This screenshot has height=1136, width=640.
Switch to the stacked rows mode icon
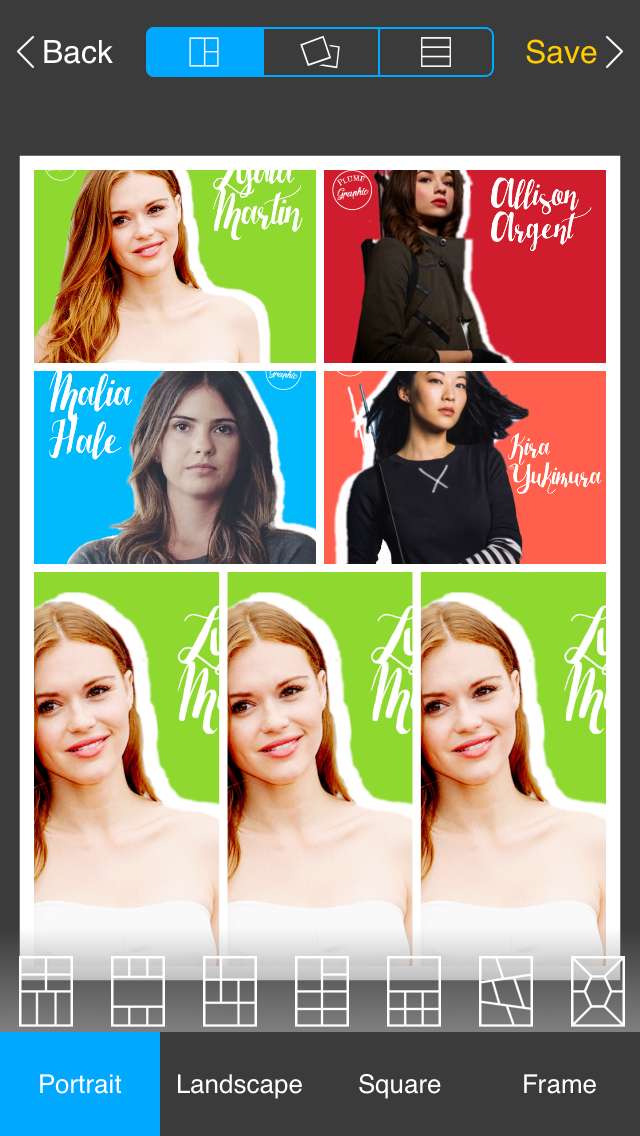coord(436,52)
